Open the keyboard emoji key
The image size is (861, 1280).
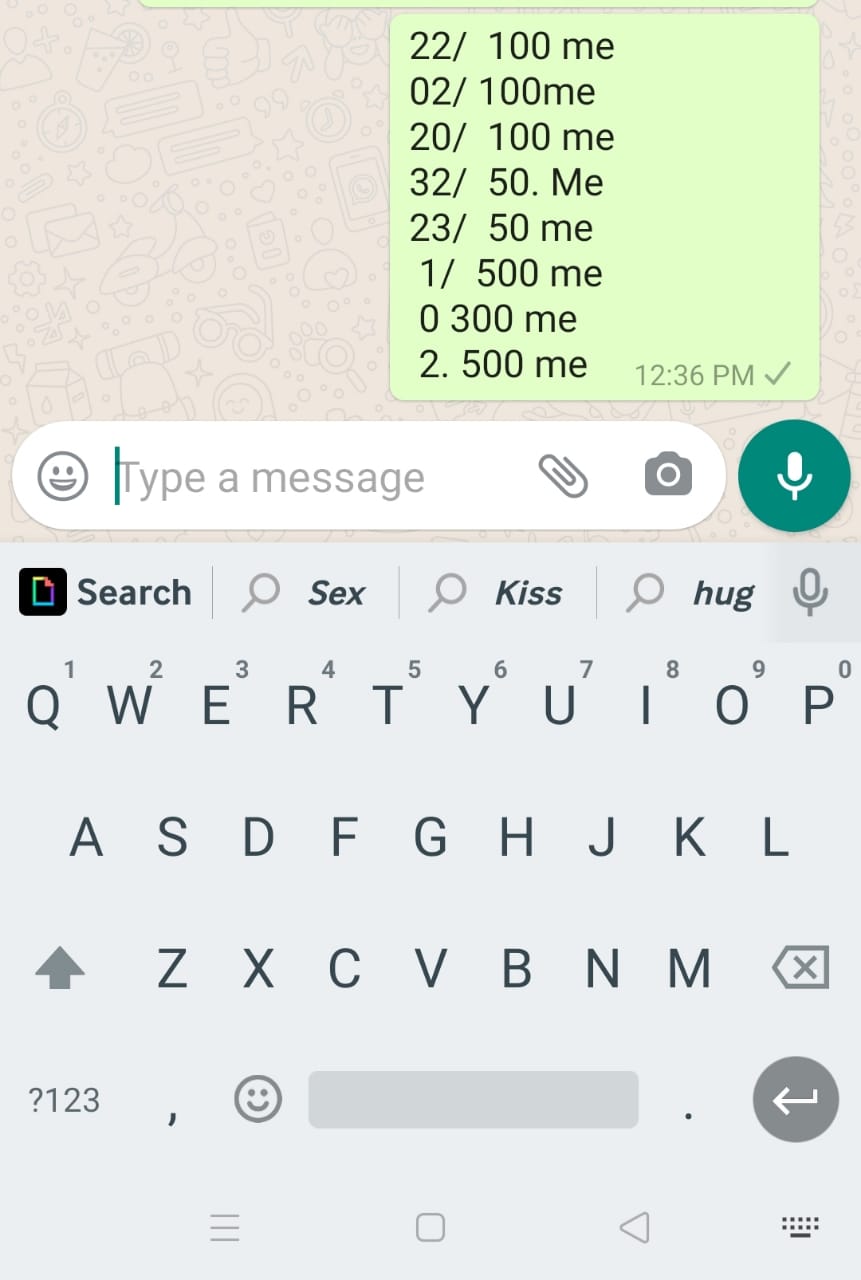tap(258, 1099)
